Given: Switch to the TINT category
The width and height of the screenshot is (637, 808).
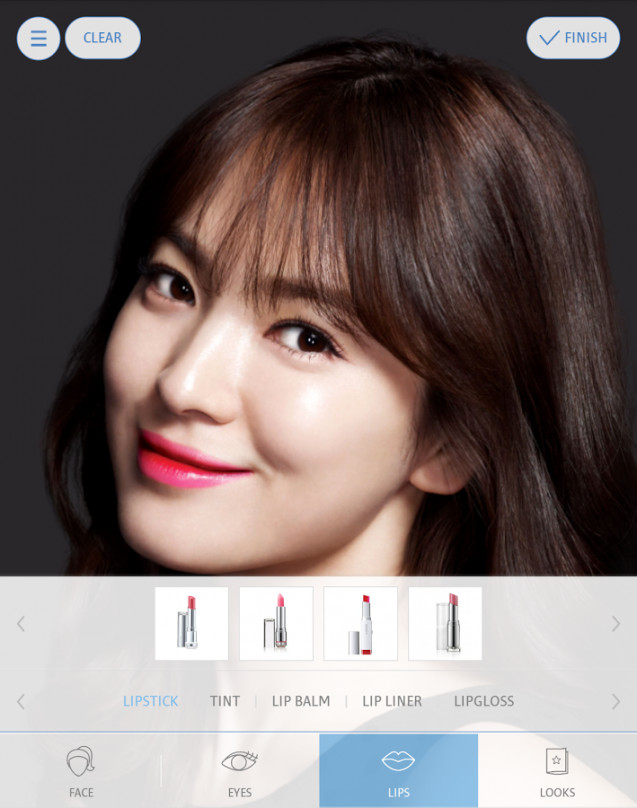Looking at the screenshot, I should (225, 701).
